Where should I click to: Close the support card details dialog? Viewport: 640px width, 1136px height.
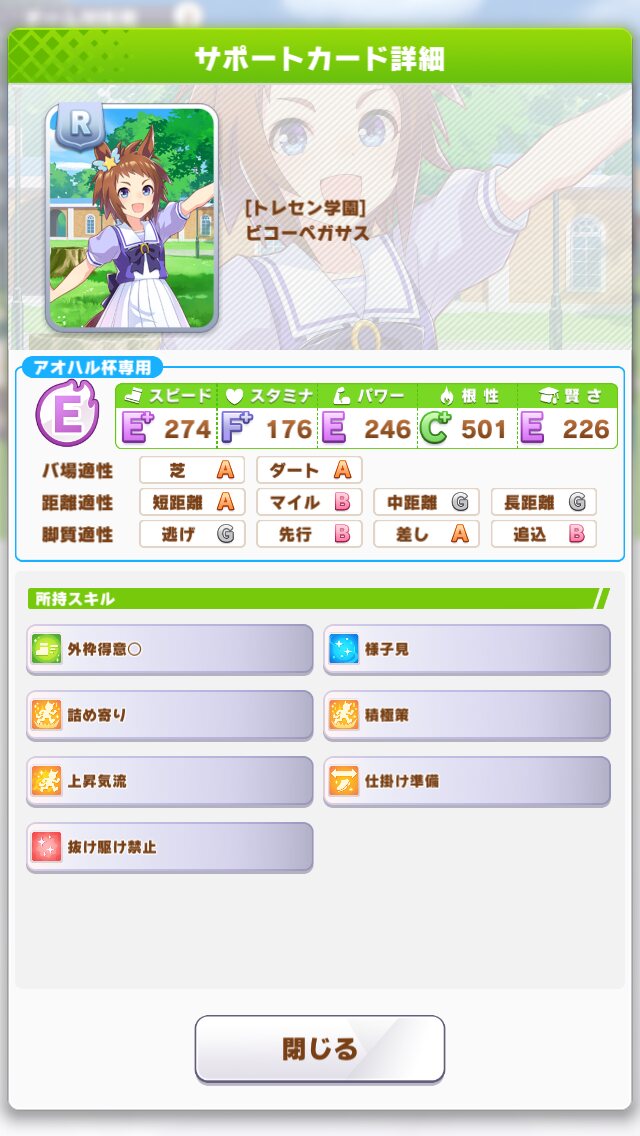click(x=319, y=1048)
